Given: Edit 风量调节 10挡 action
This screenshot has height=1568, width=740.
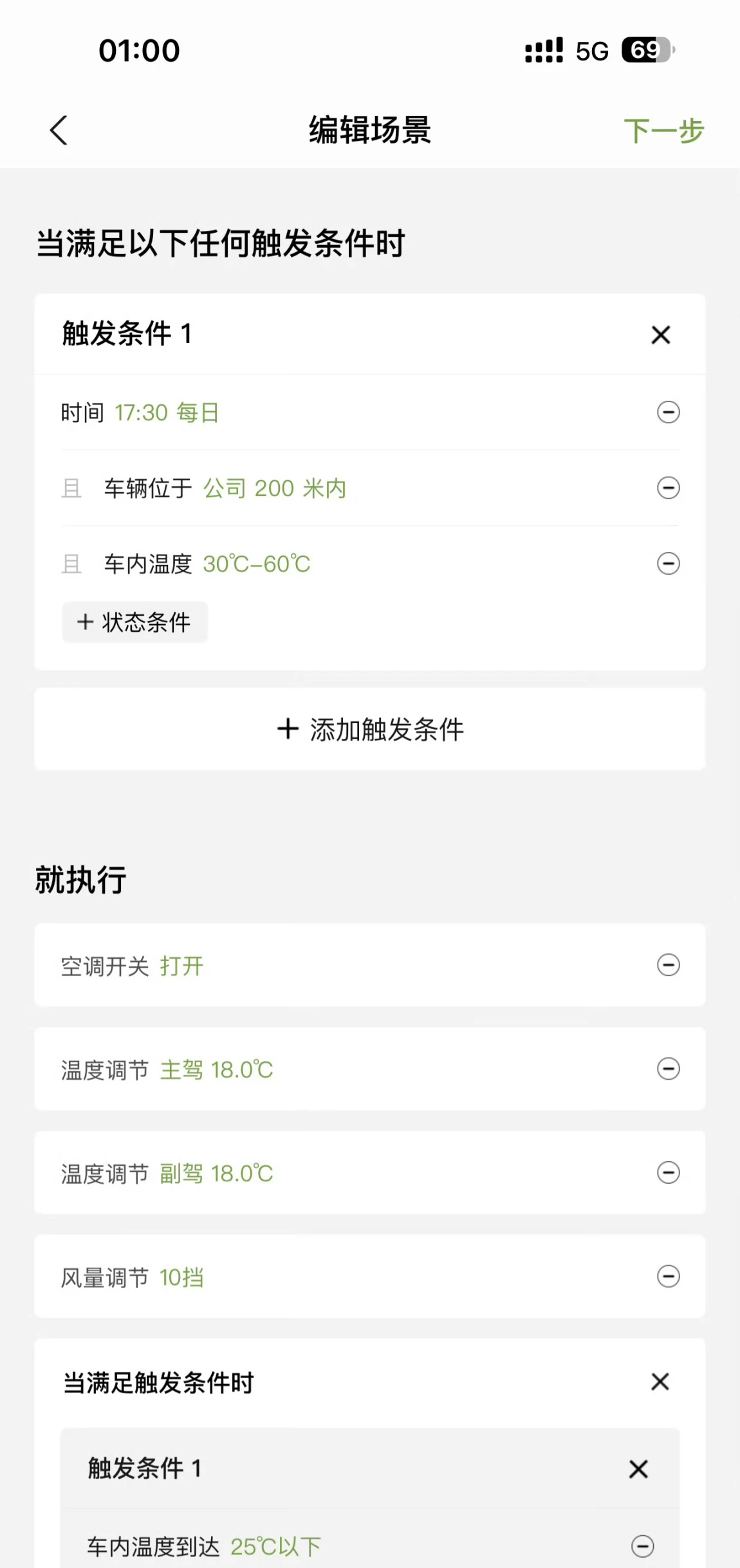Looking at the screenshot, I should pos(181,1277).
